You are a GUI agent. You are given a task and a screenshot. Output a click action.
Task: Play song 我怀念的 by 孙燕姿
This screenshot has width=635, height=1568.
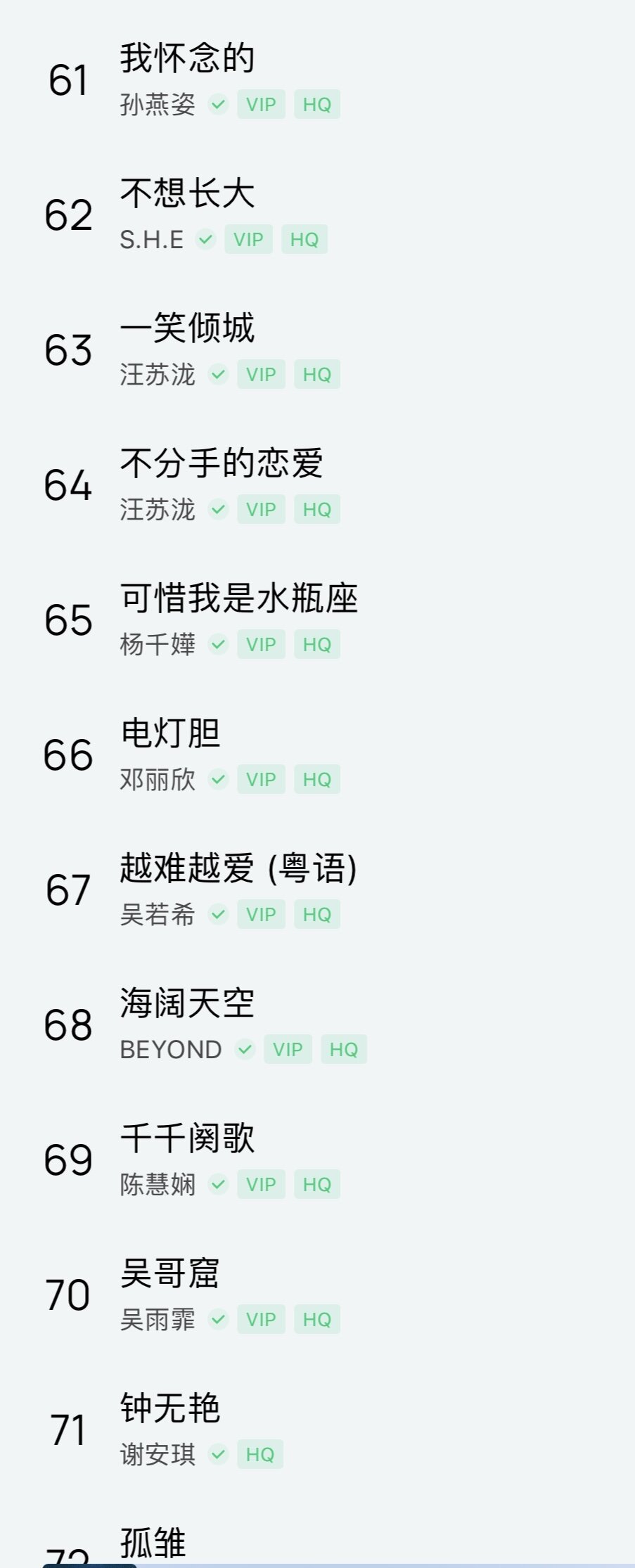(187, 58)
